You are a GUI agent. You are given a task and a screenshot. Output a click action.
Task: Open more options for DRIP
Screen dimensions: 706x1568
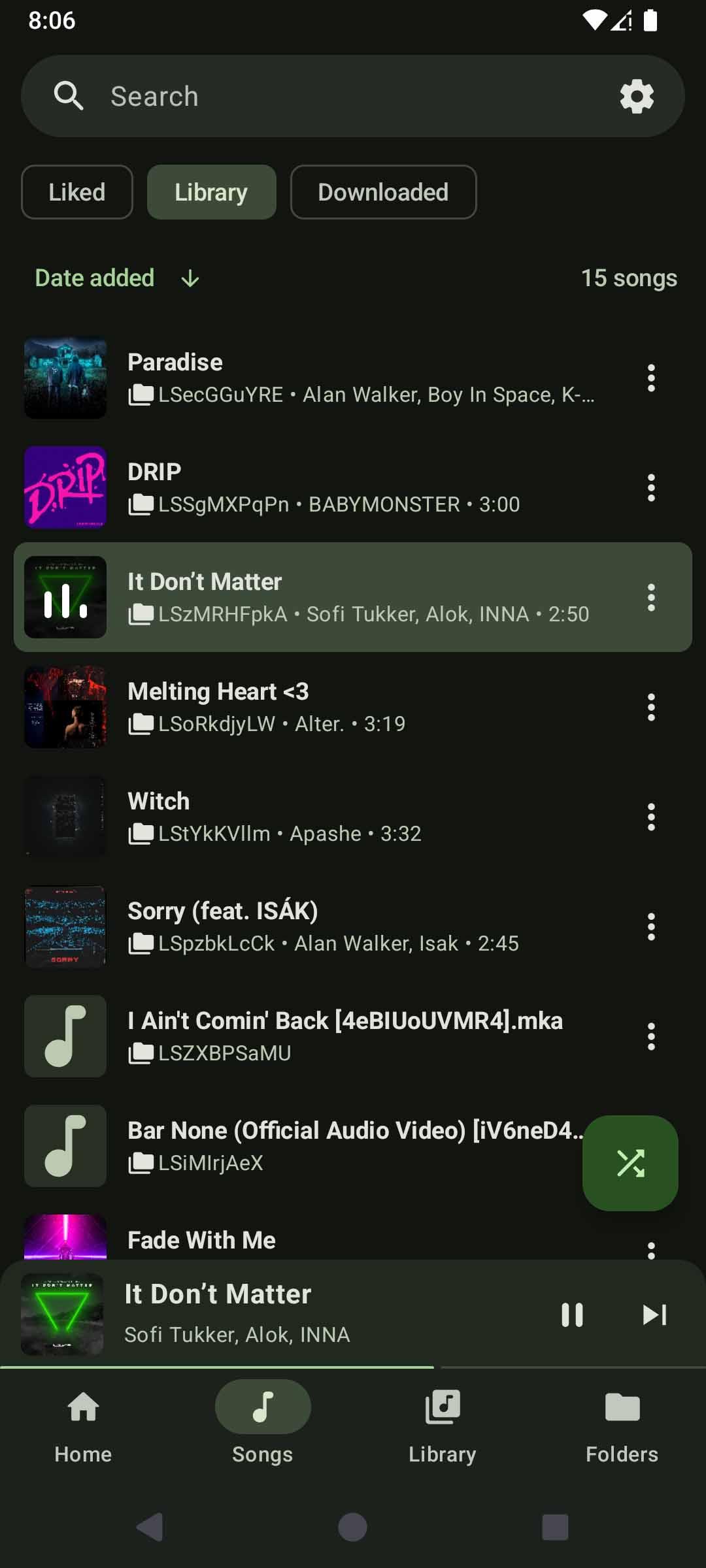tap(650, 487)
